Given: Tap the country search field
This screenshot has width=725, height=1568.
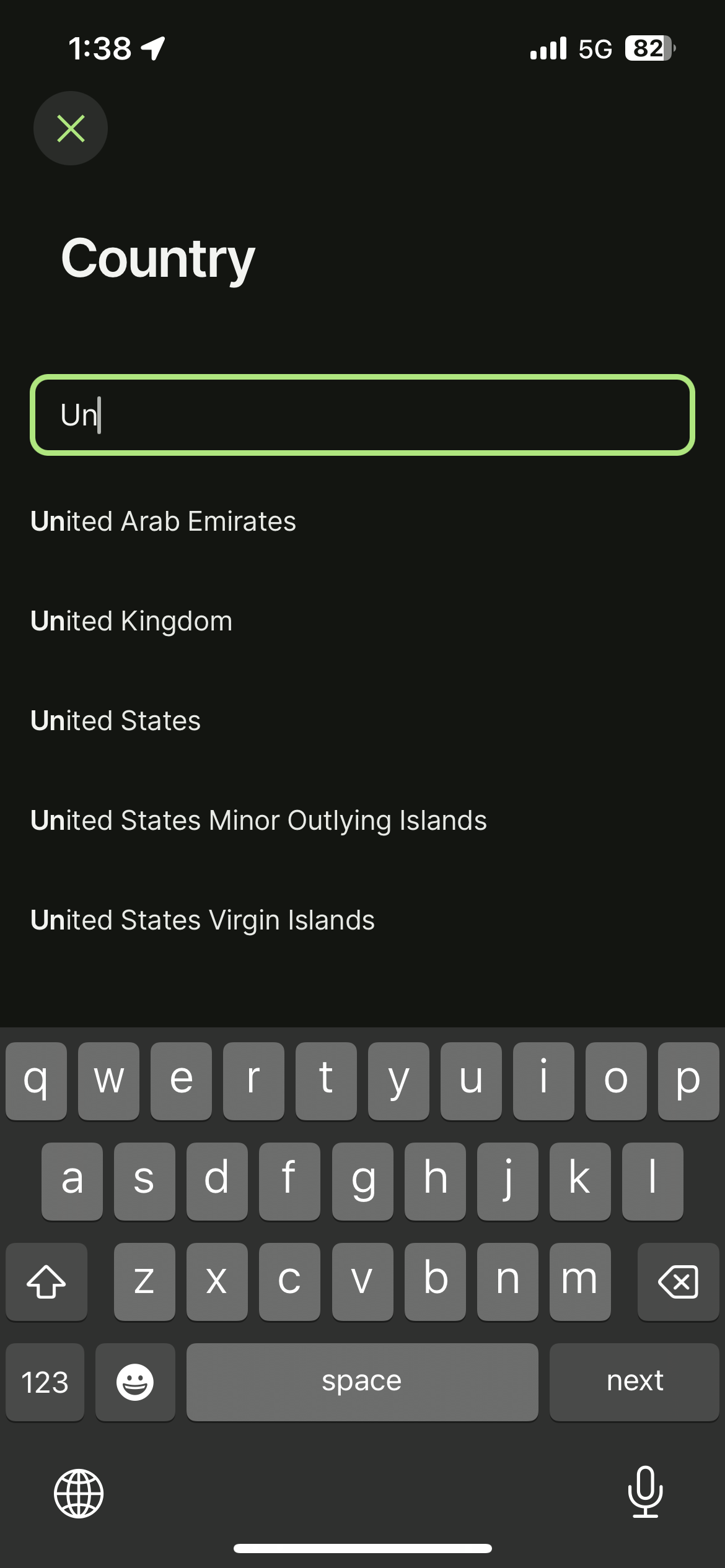Looking at the screenshot, I should point(362,415).
